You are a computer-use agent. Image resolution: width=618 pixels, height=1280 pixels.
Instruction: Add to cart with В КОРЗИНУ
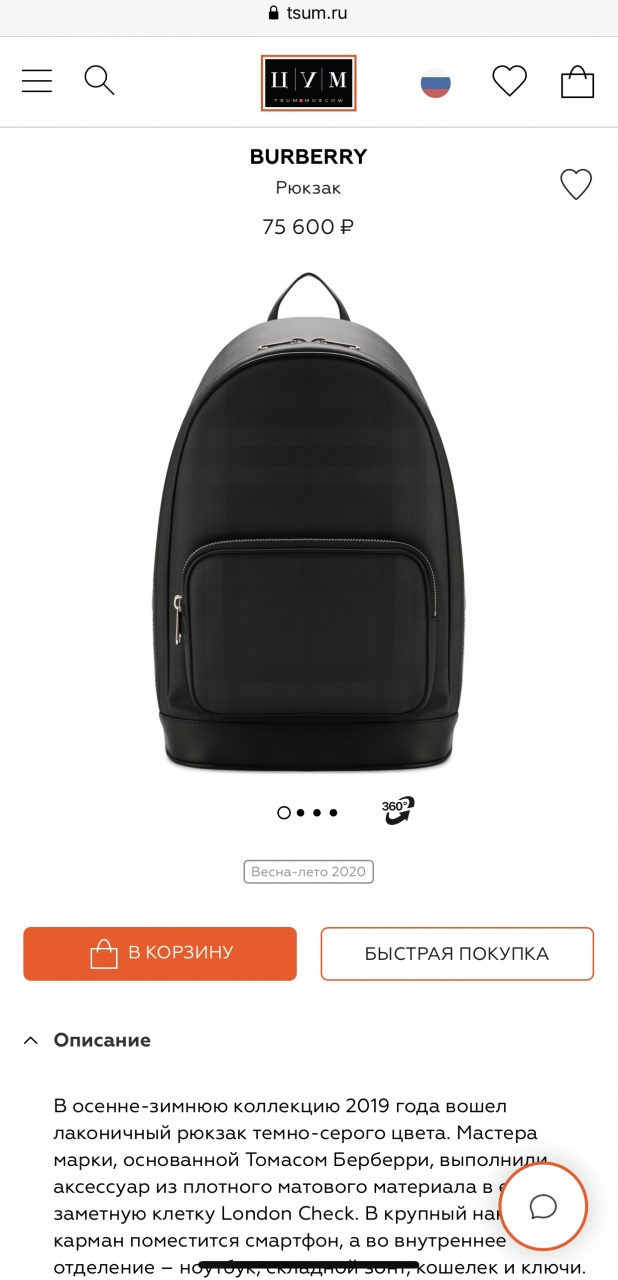[160, 953]
